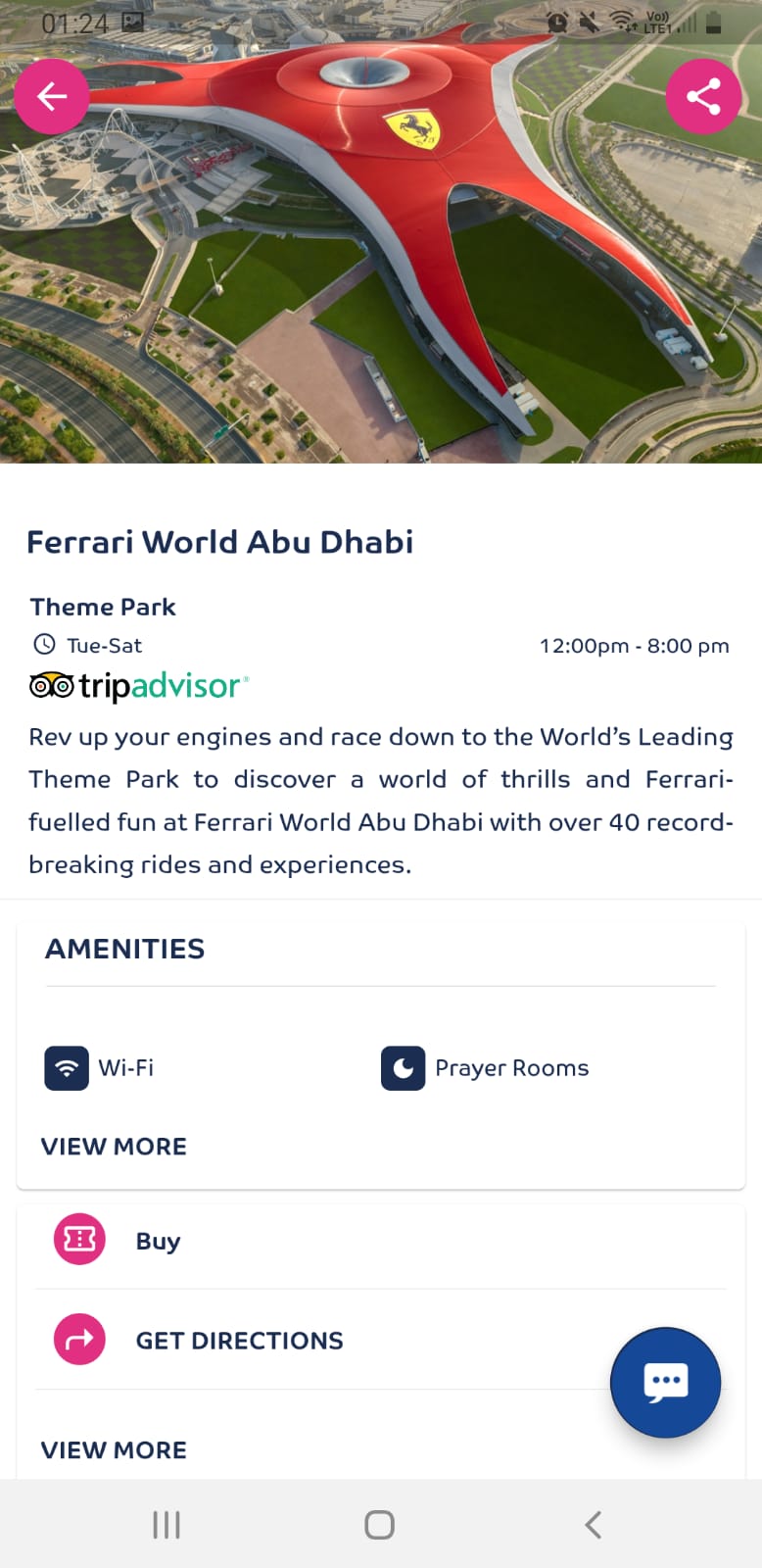This screenshot has height=1568, width=762.
Task: Open the TripAdvisor link
Action: [x=139, y=686]
